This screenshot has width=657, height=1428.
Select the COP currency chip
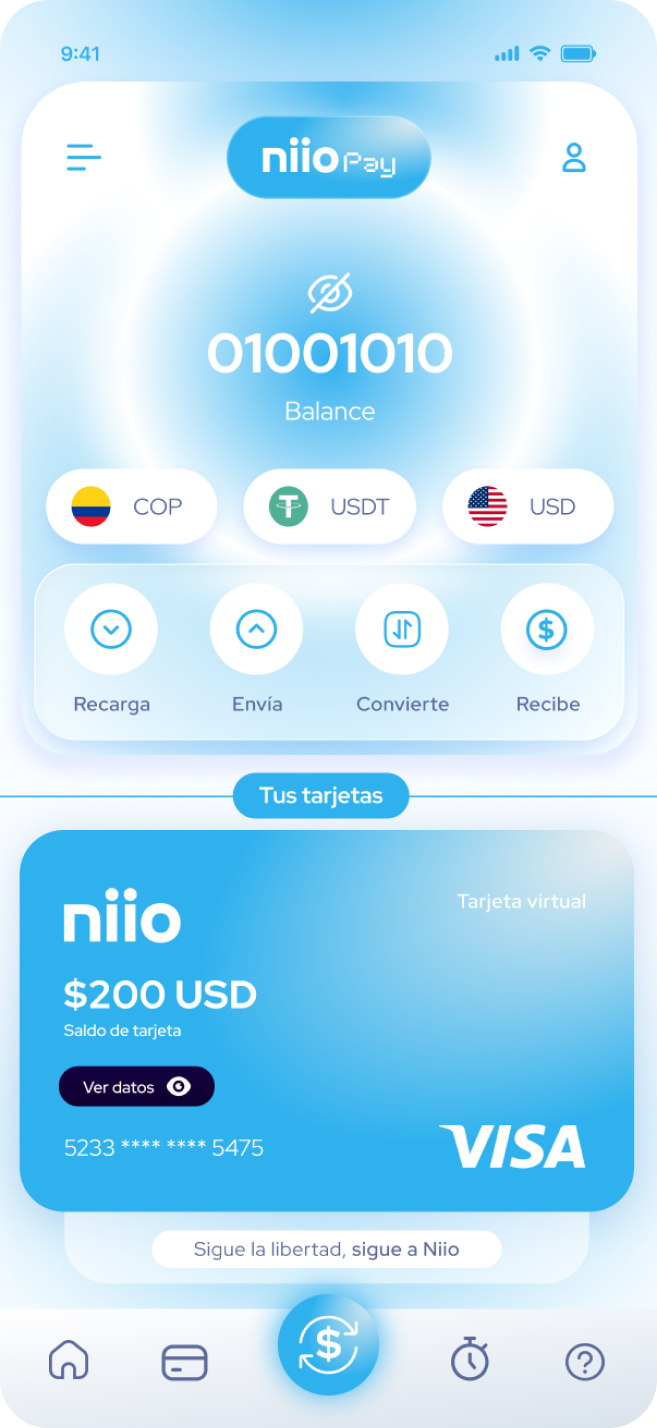click(131, 507)
